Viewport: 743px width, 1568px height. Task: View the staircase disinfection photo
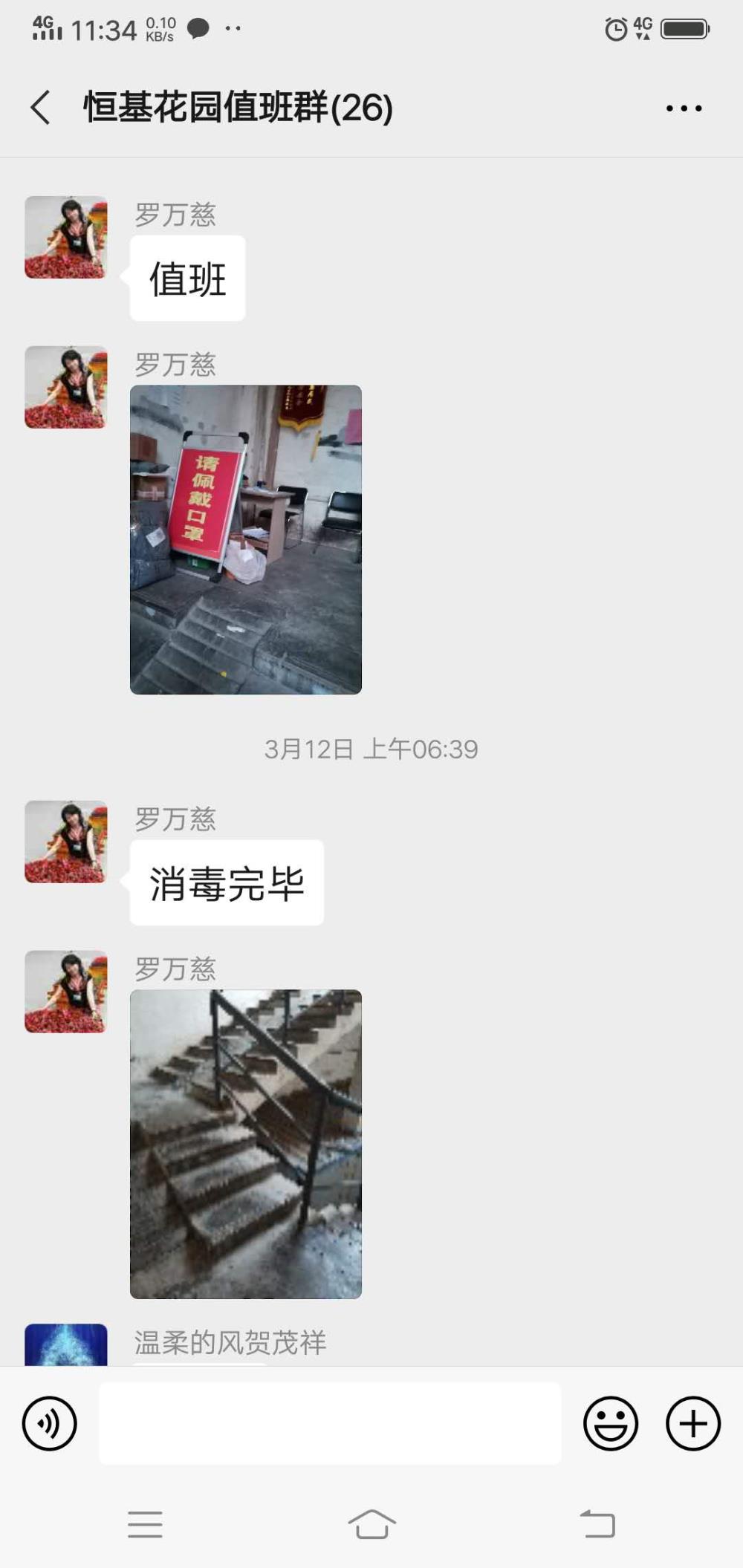coord(246,1144)
